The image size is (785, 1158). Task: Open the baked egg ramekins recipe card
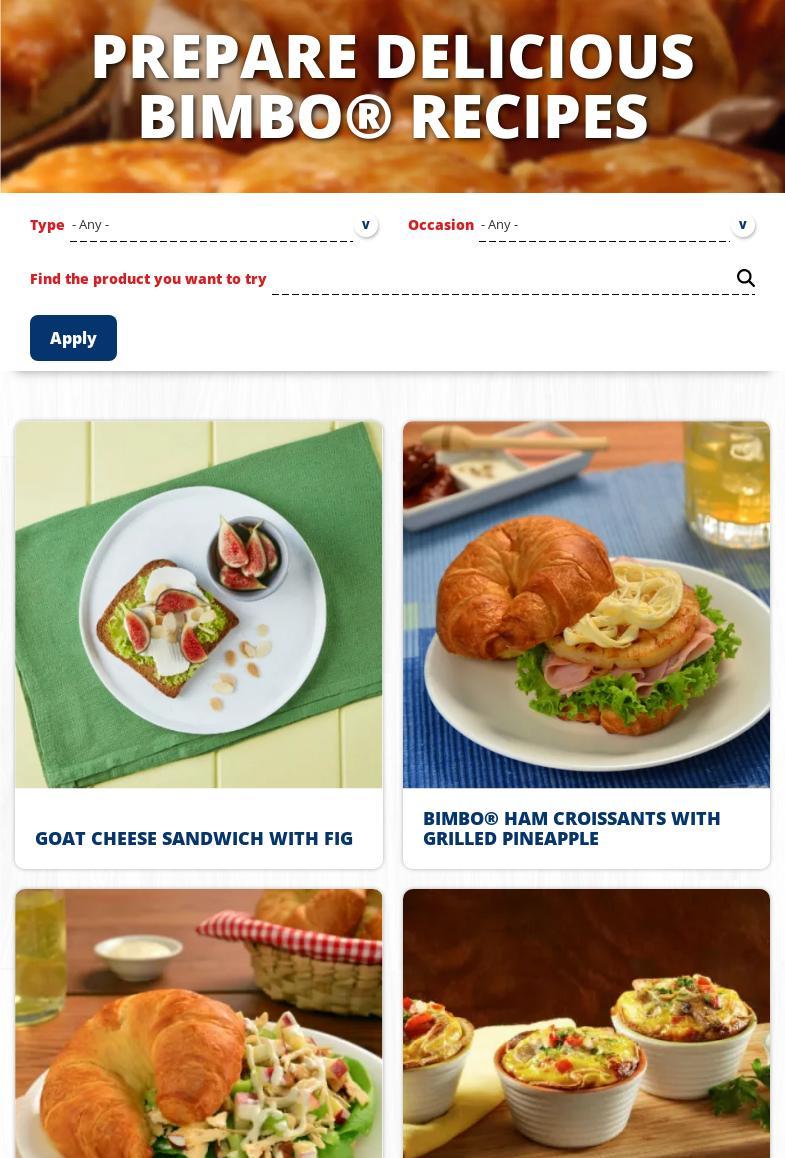pos(586,1023)
